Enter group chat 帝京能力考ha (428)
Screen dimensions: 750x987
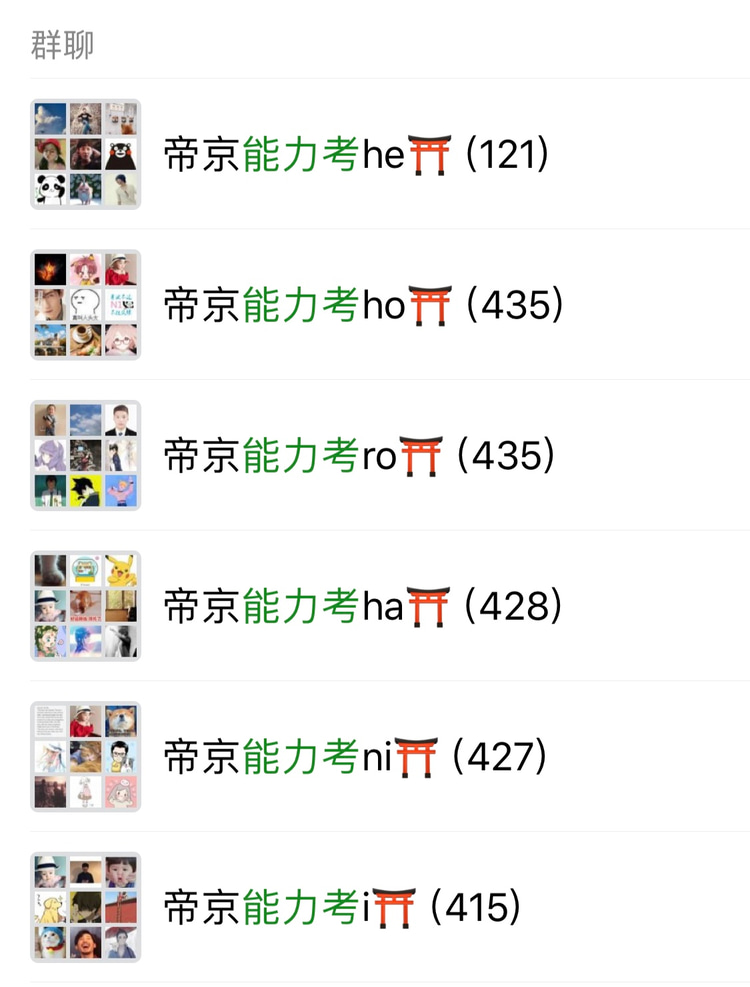pos(362,607)
